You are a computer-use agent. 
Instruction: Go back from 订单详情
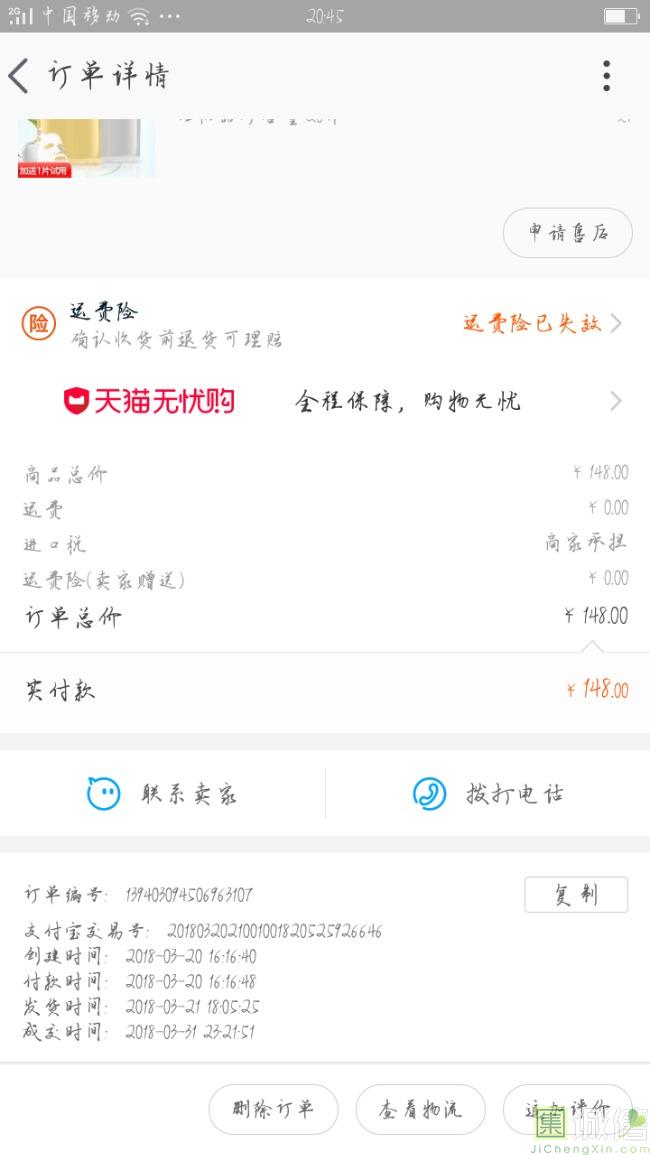[x=19, y=76]
